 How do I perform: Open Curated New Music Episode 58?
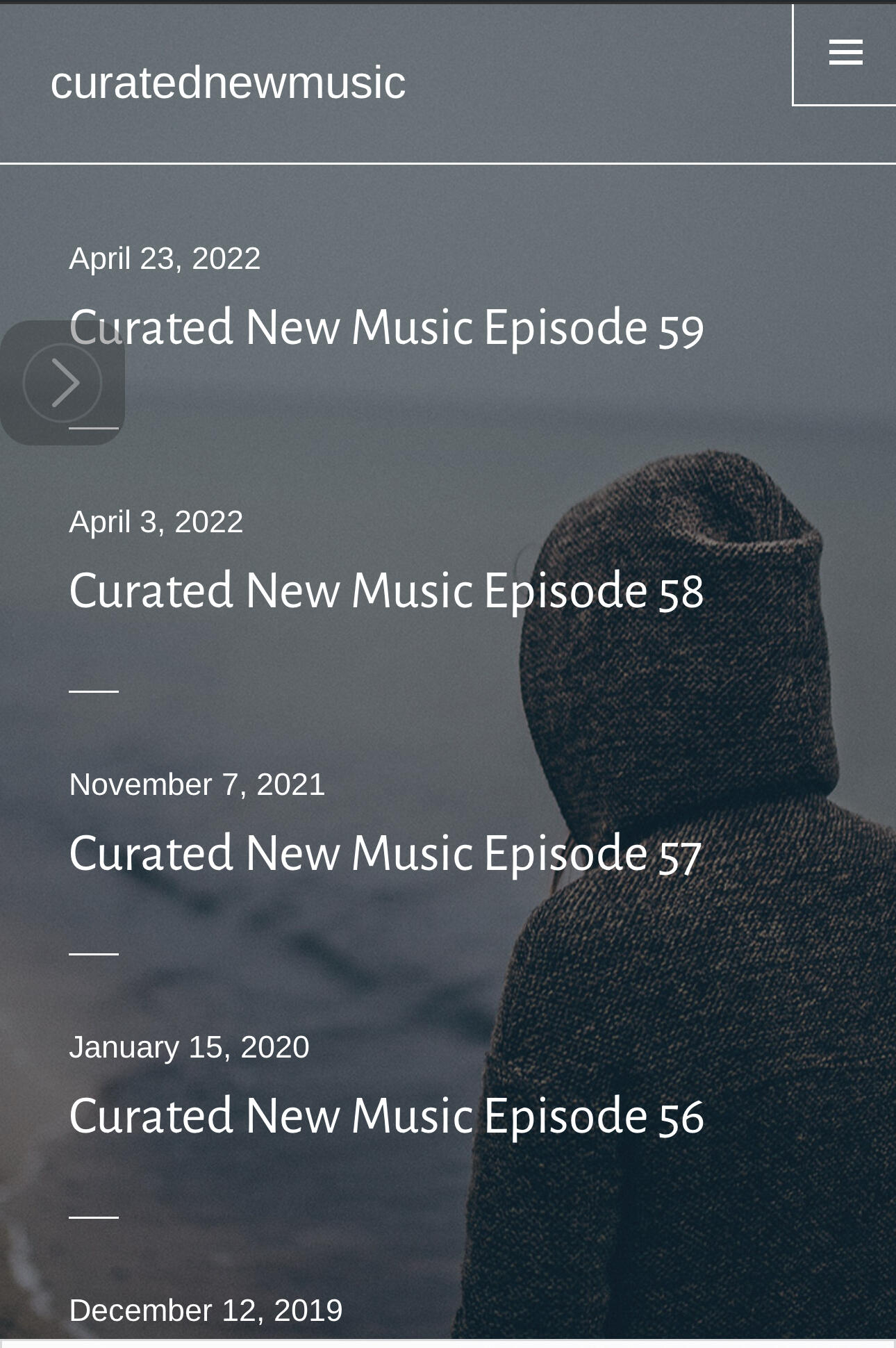click(386, 591)
